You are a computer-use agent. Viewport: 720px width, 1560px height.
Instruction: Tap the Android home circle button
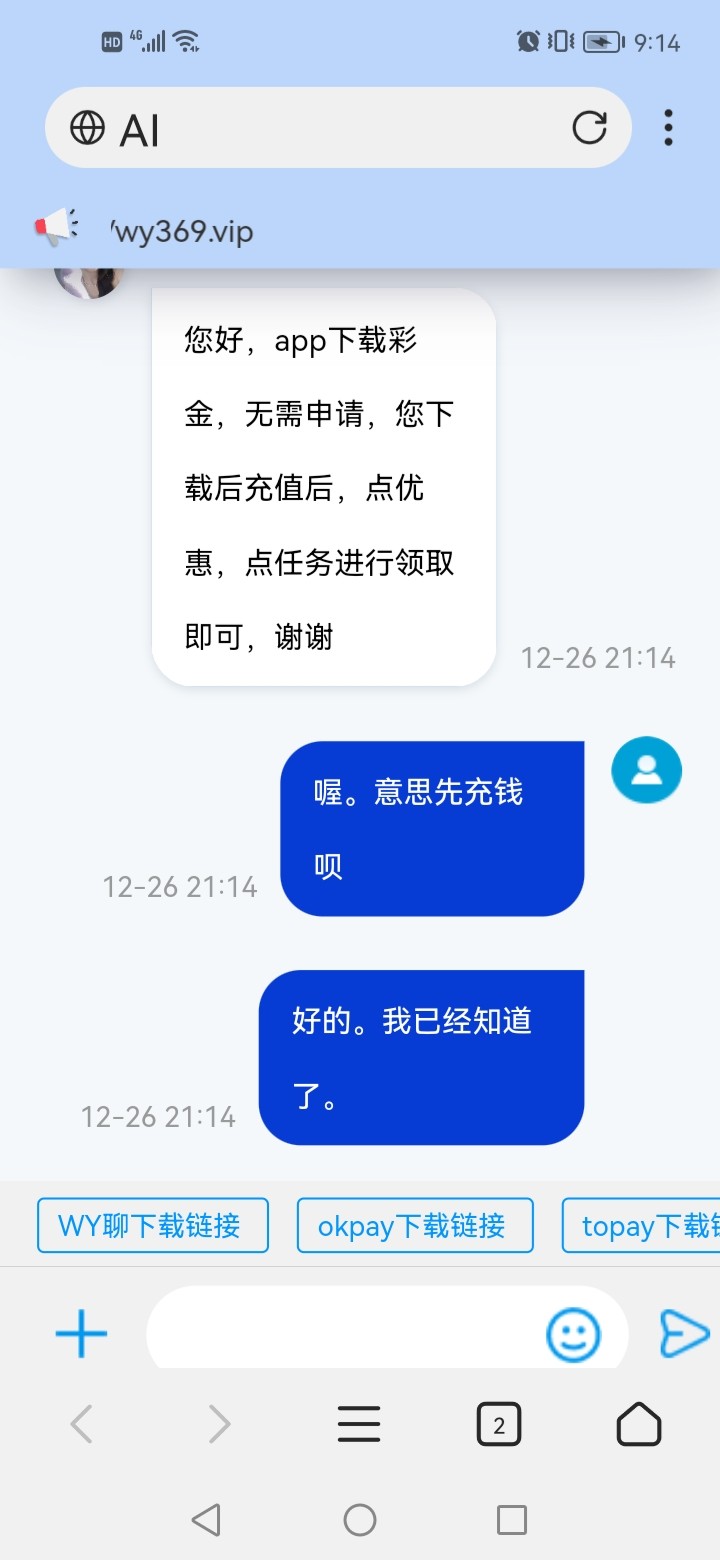pos(359,1520)
